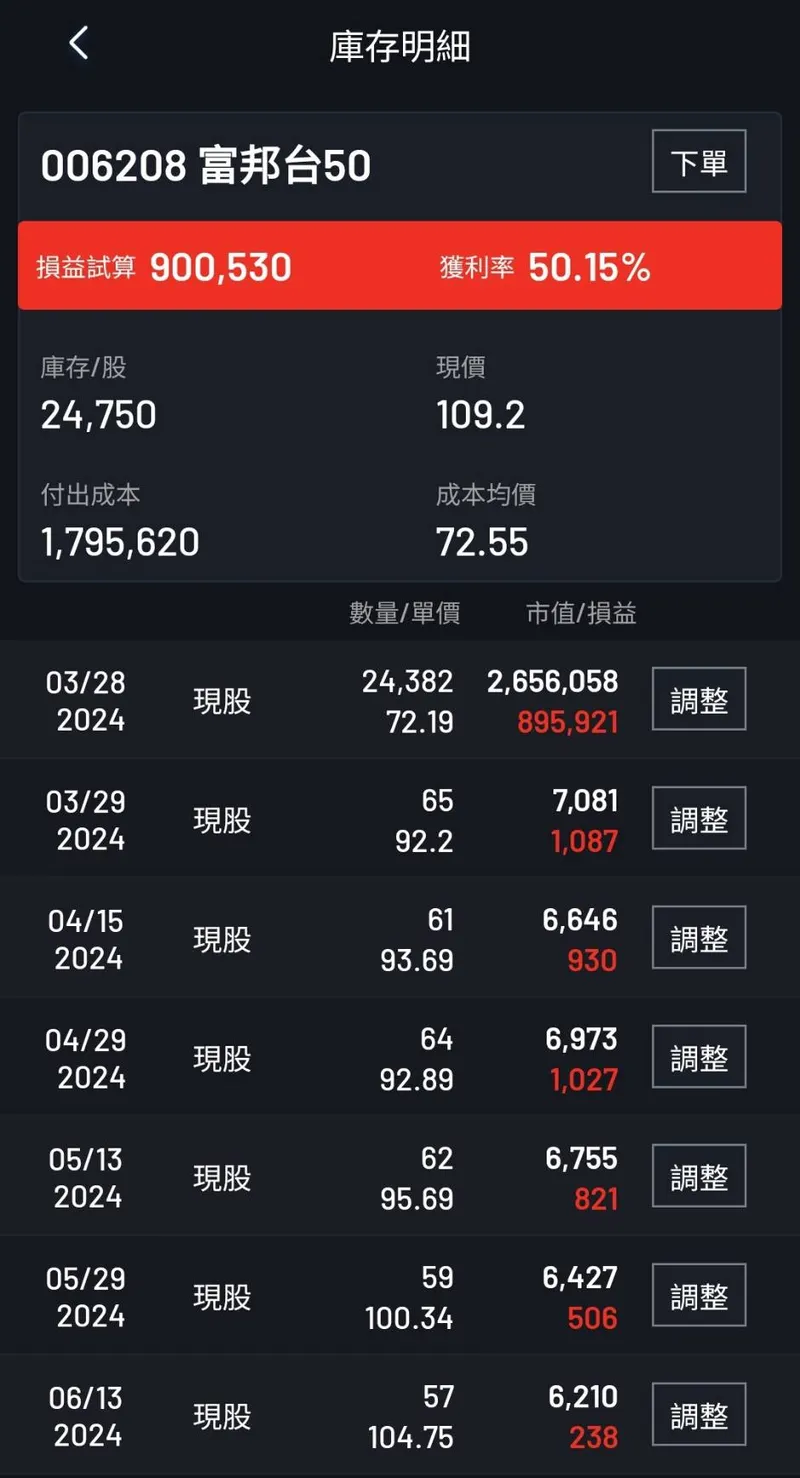The width and height of the screenshot is (800, 1478).
Task: Select 調整 on the 04/15 2024 row
Action: click(x=699, y=937)
